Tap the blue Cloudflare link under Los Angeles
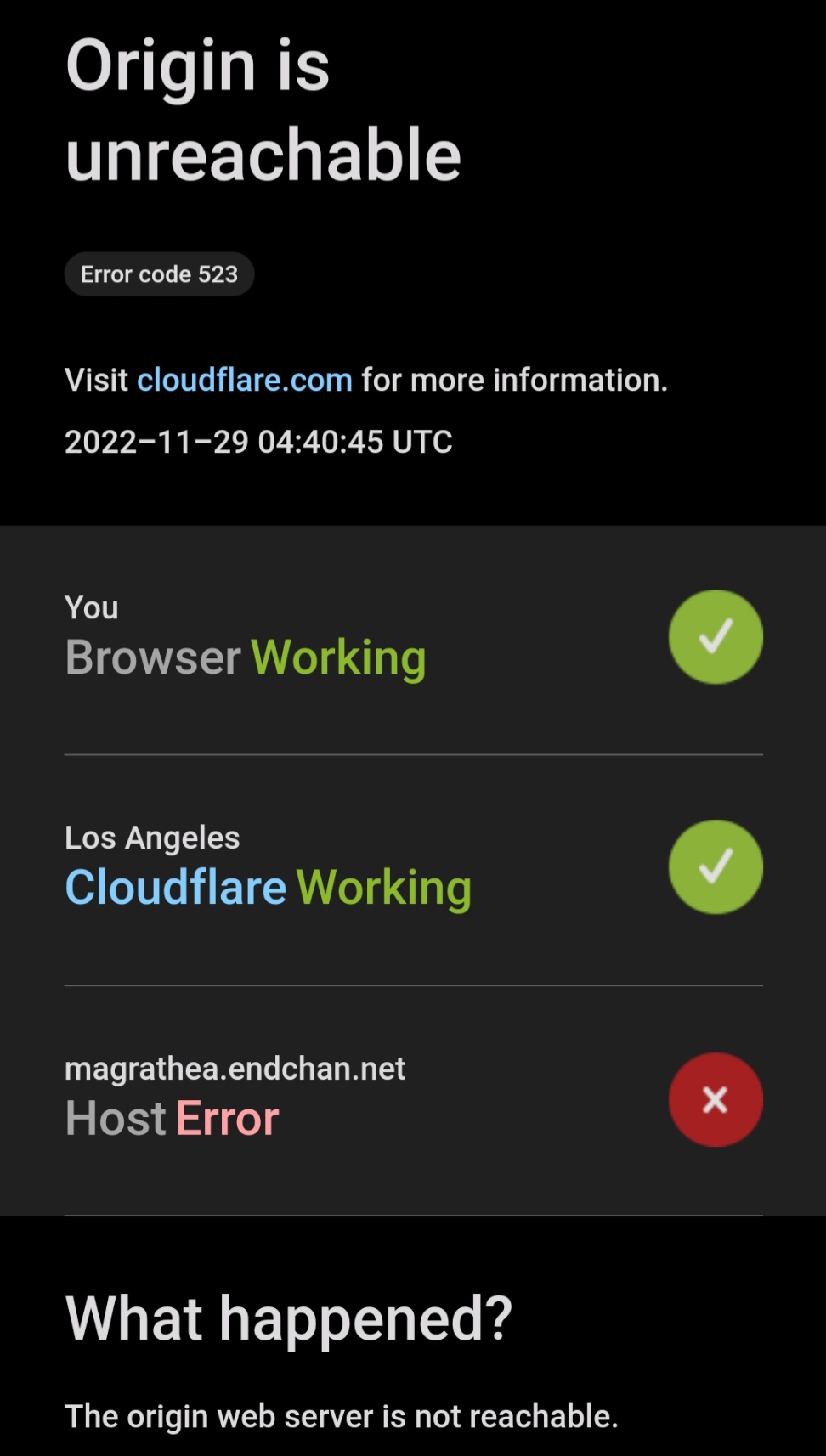The height and width of the screenshot is (1456, 826). click(176, 888)
